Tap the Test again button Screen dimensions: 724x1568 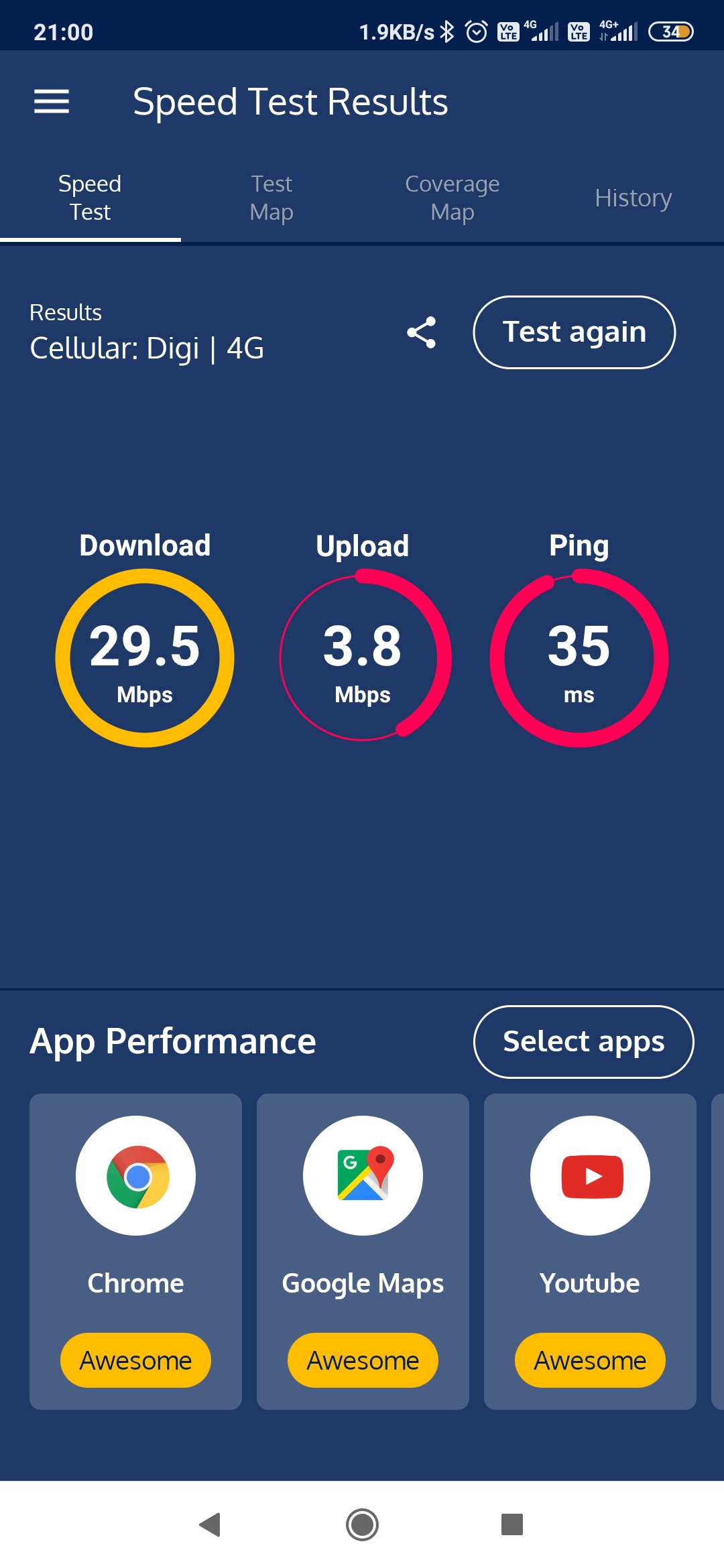(x=575, y=332)
